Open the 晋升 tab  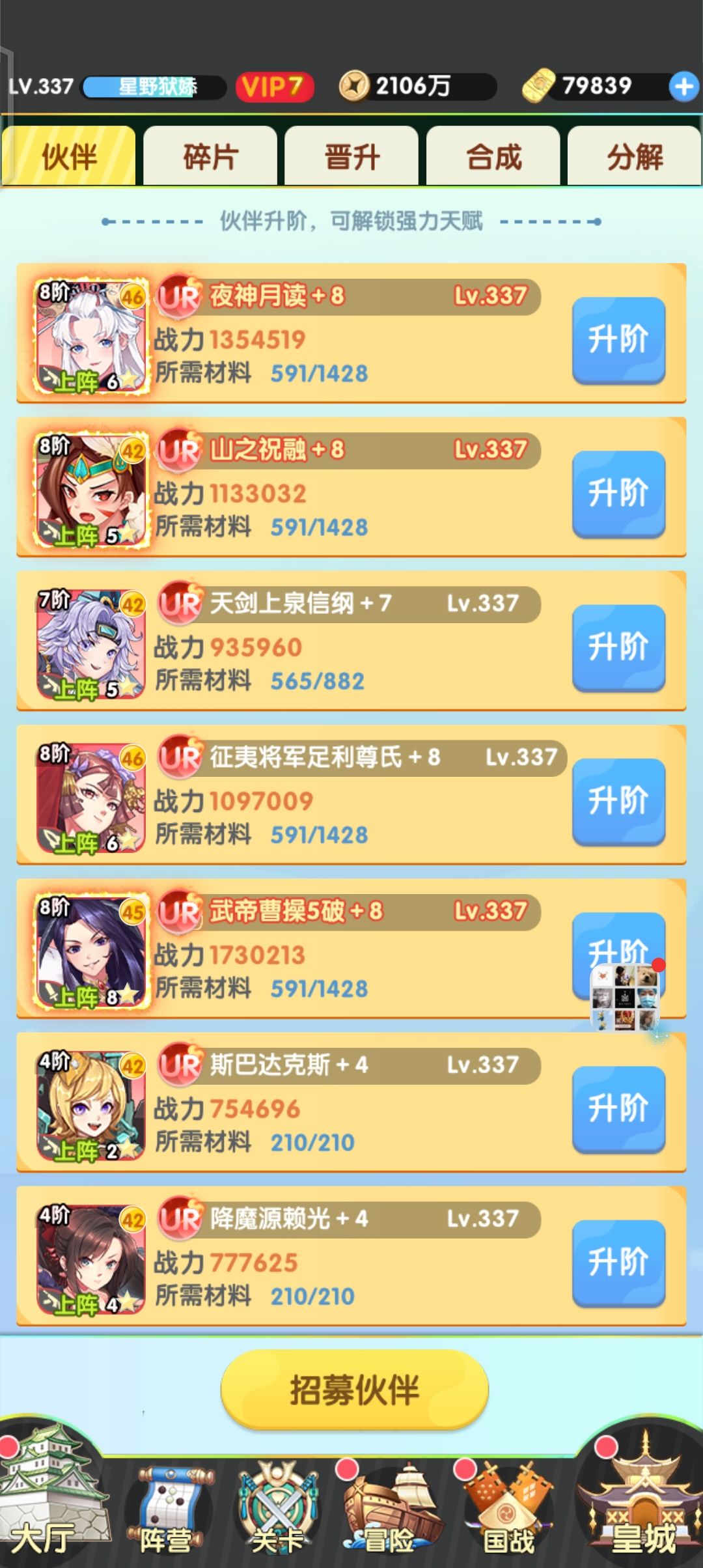pyautogui.click(x=350, y=155)
